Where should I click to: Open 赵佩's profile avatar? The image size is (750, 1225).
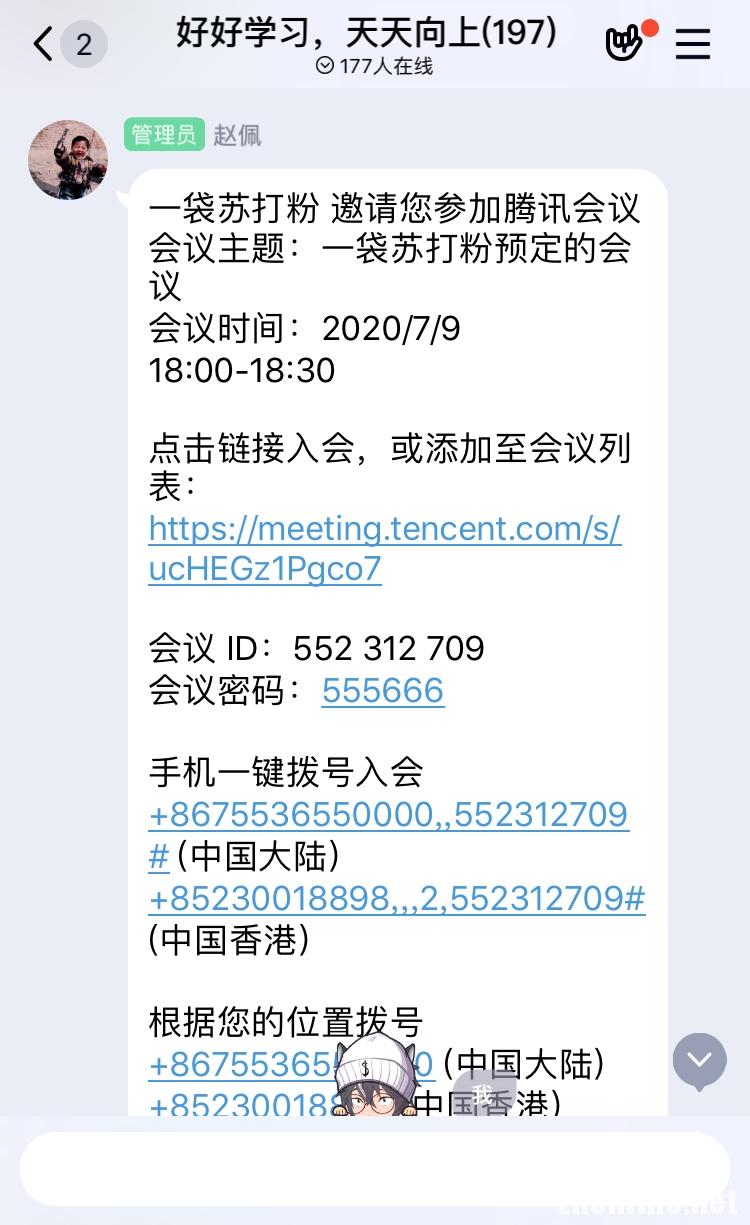(x=68, y=160)
